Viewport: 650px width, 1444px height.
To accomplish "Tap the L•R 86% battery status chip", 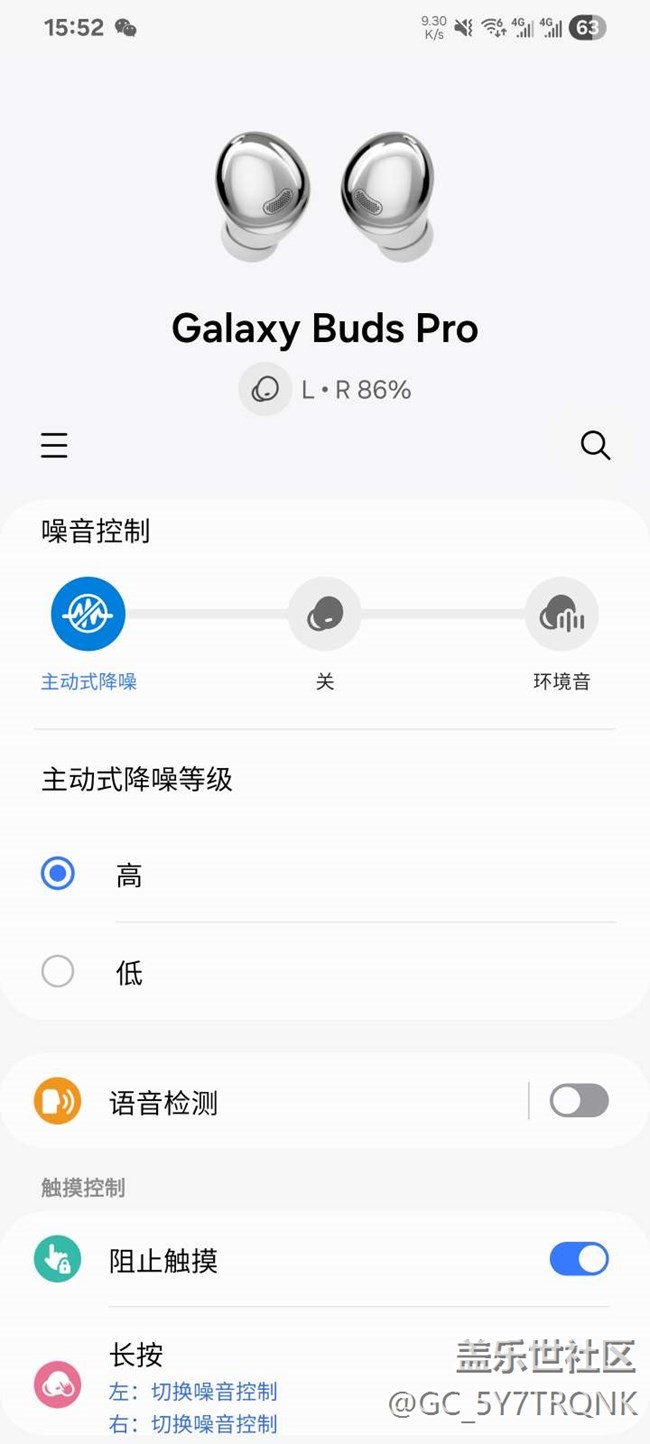I will pos(326,390).
